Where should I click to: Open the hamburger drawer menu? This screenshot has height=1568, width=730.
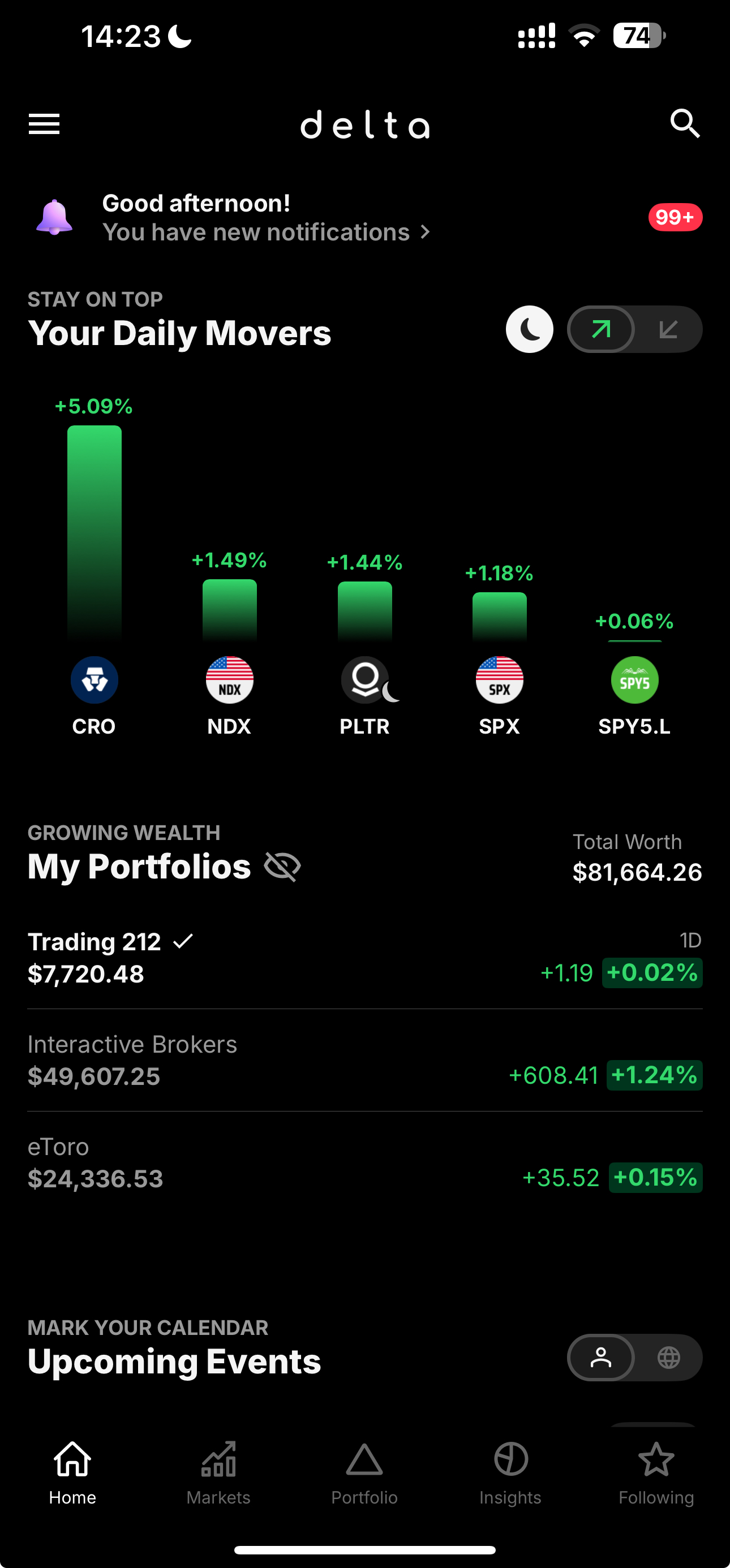coord(44,124)
